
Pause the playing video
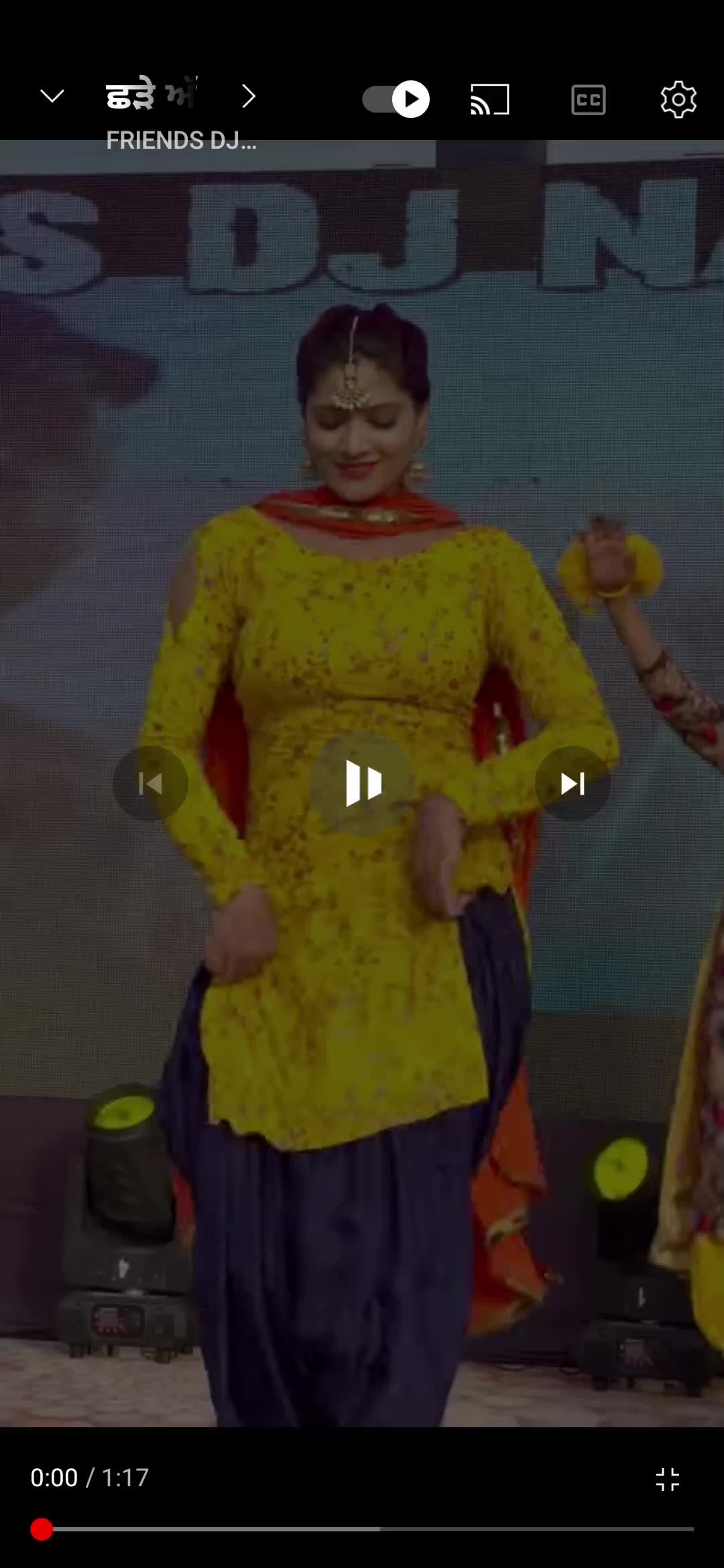pos(363,783)
